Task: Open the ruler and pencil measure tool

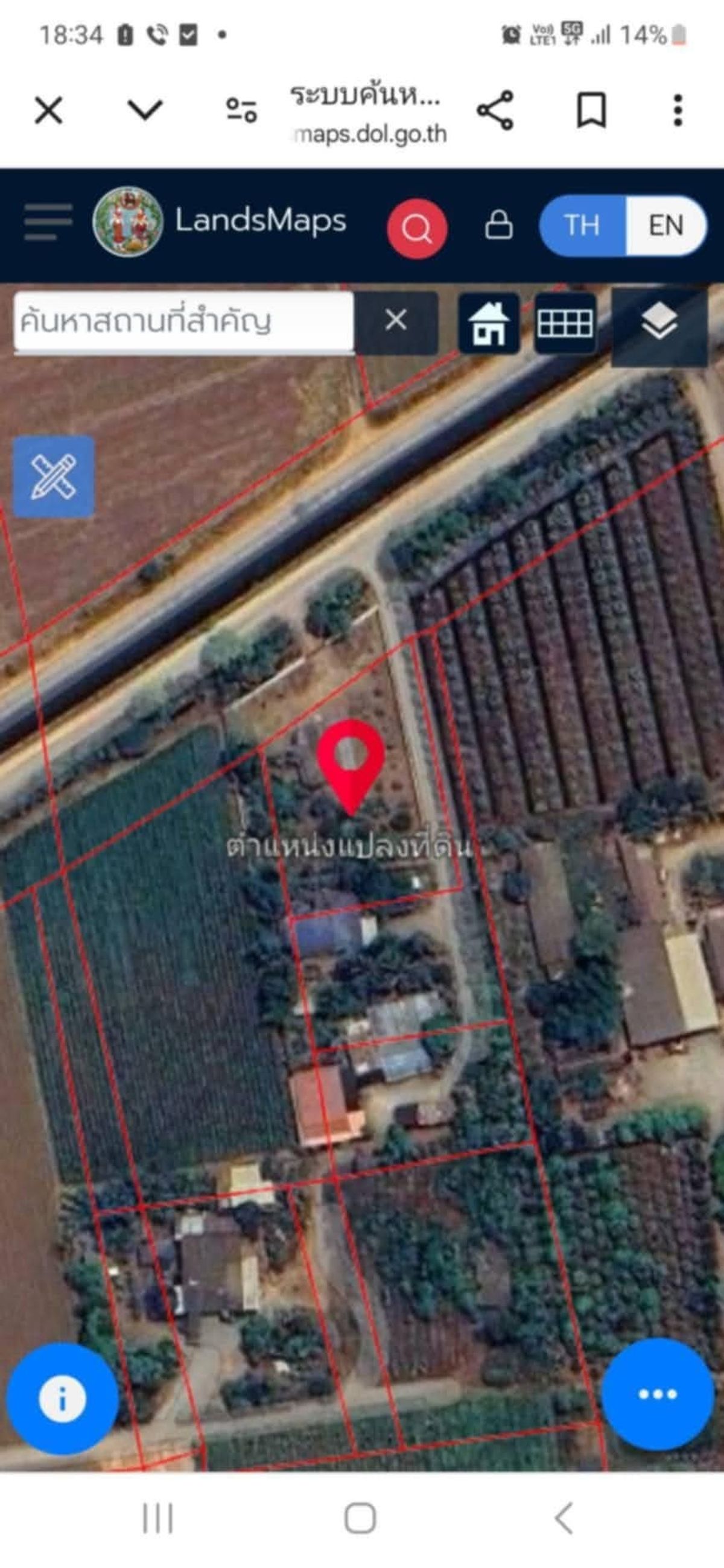Action: point(54,476)
